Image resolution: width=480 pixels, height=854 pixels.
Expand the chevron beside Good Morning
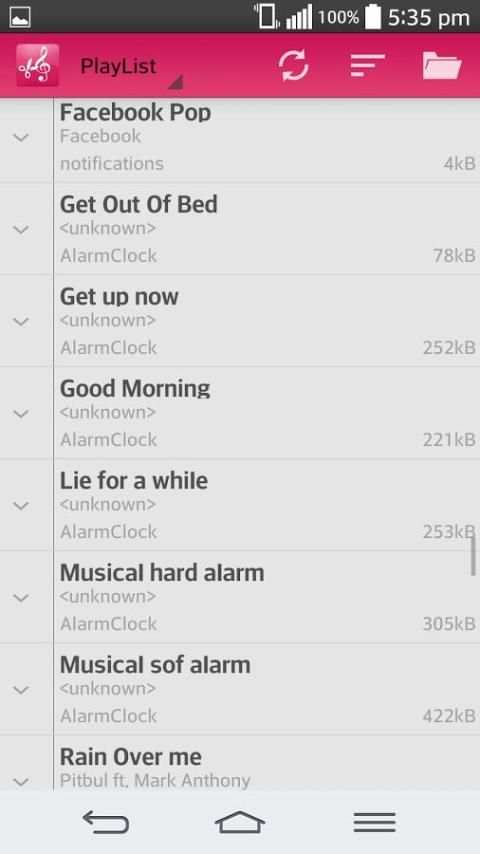coord(21,413)
